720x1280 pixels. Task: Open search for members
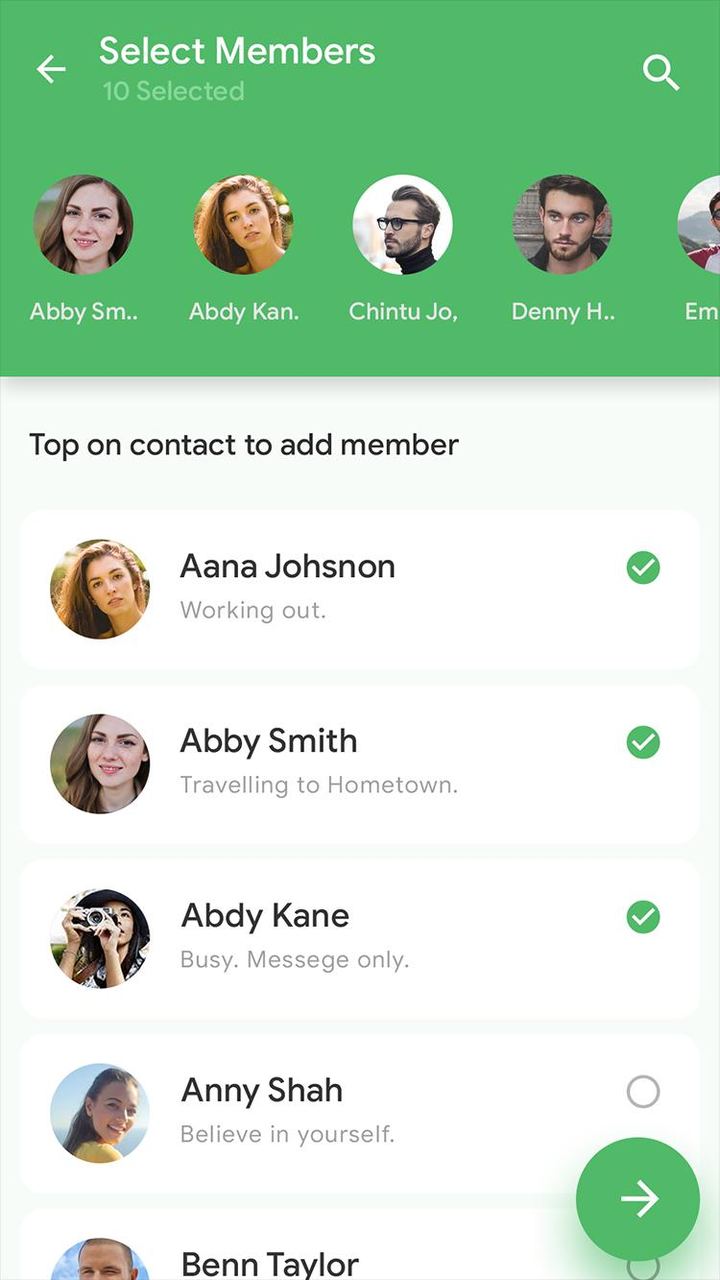pyautogui.click(x=661, y=72)
